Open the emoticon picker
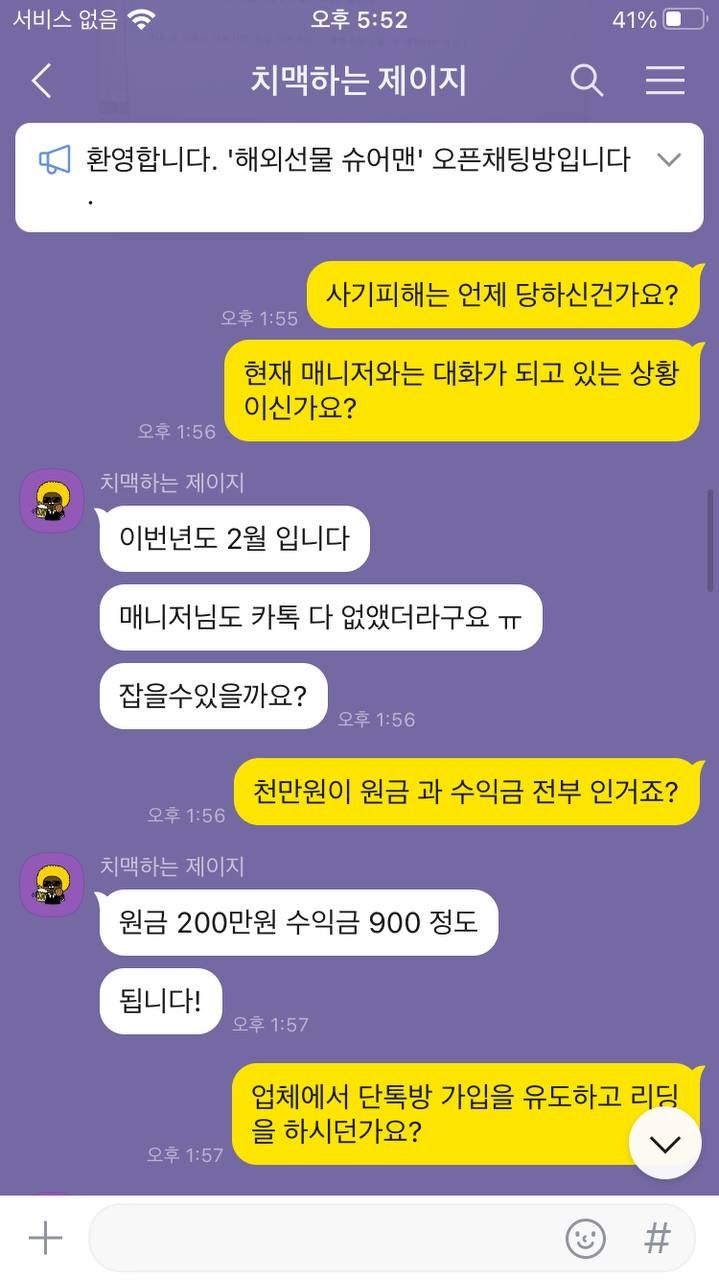 pyautogui.click(x=586, y=1239)
